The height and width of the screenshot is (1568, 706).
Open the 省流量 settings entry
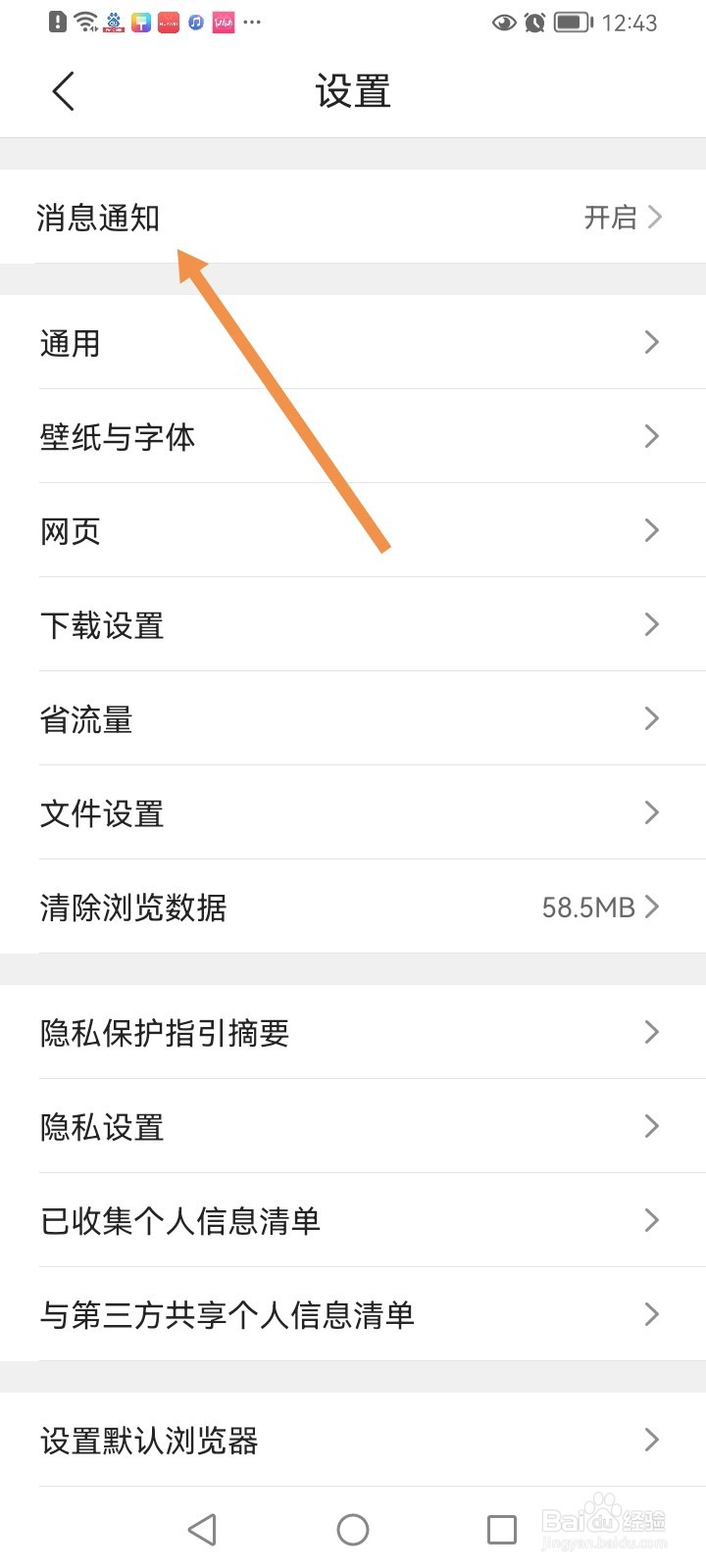pos(353,718)
